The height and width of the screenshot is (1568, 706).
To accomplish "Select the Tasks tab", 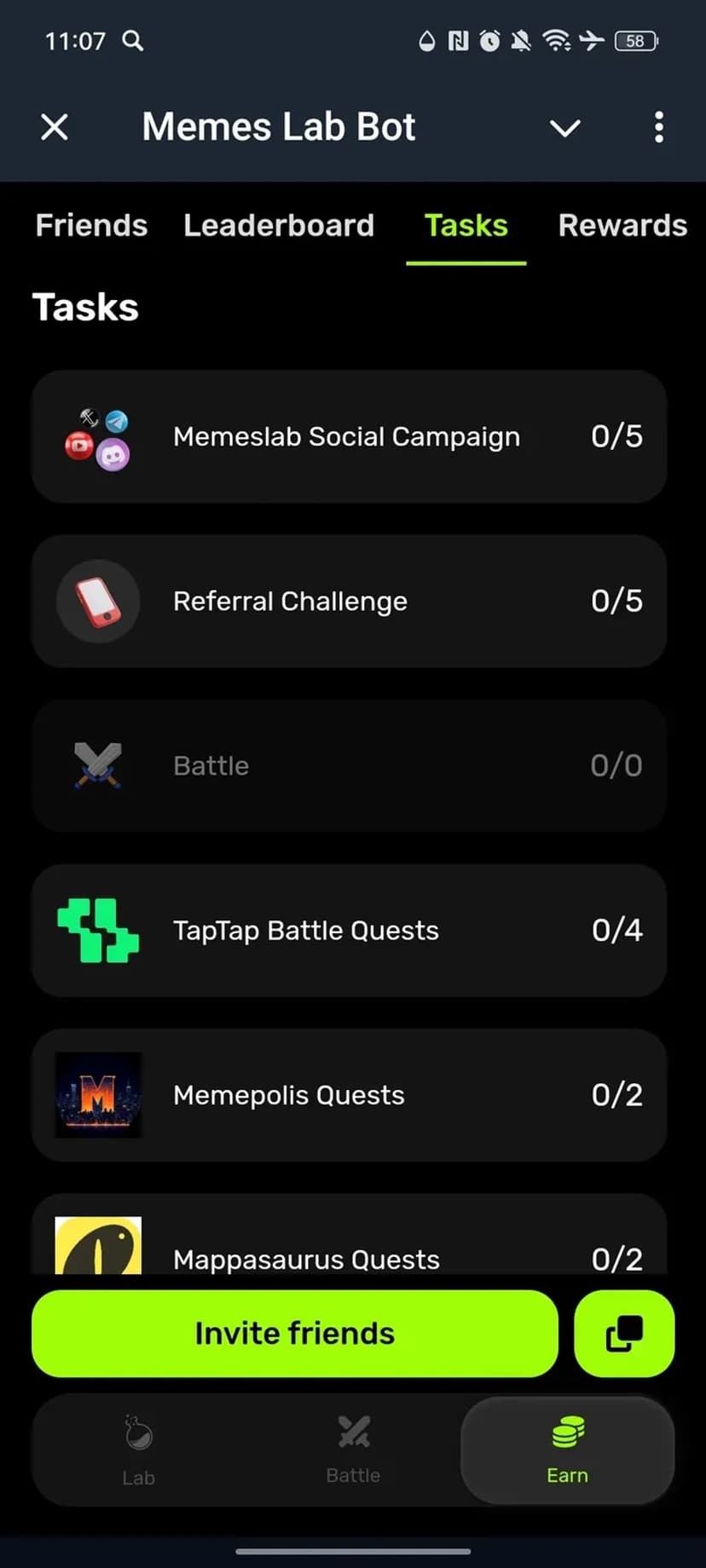I will 466,226.
